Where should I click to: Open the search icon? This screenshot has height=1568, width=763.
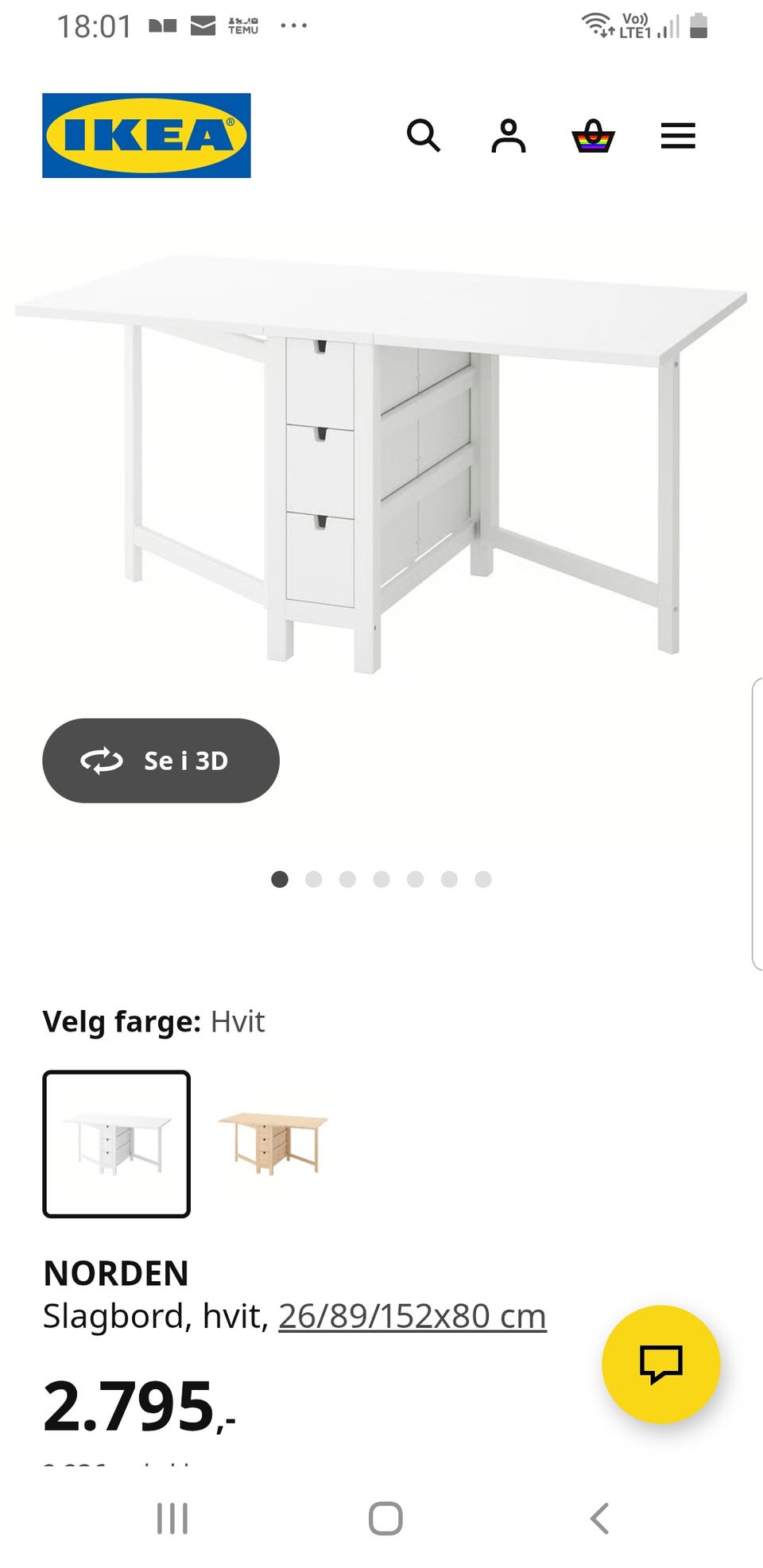(423, 136)
